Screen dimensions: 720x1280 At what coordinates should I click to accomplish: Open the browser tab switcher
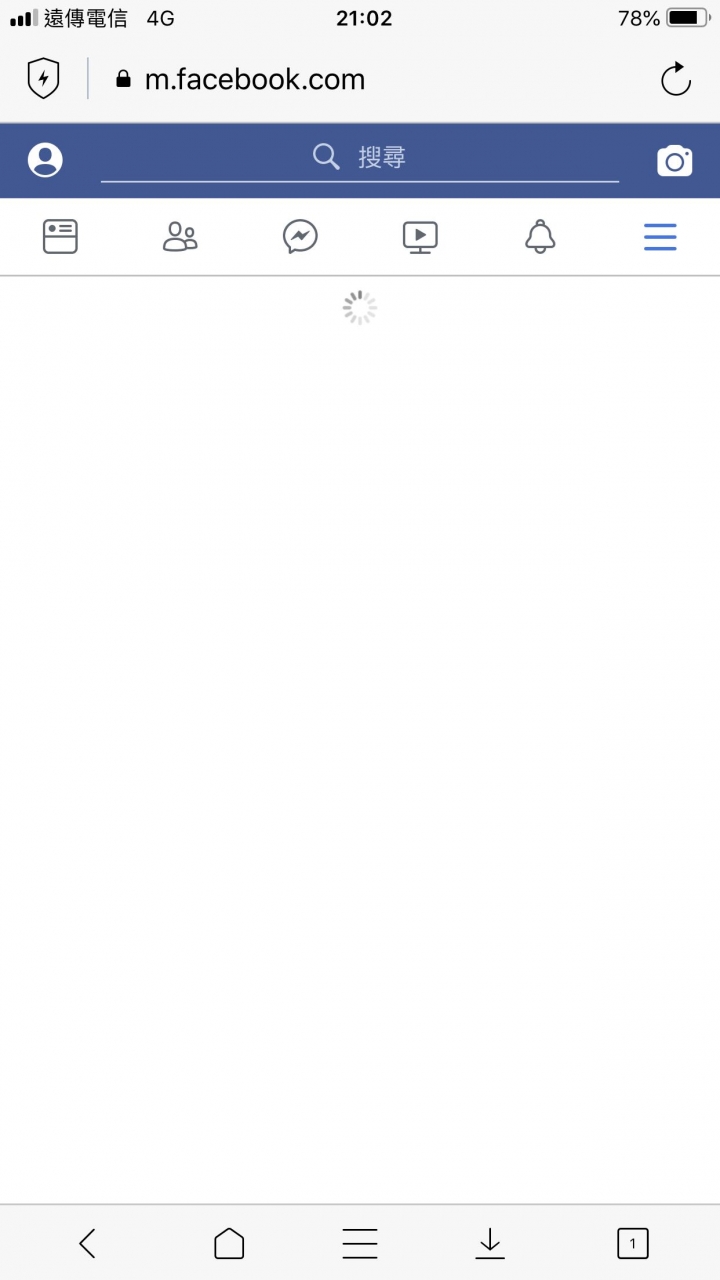pos(632,1243)
